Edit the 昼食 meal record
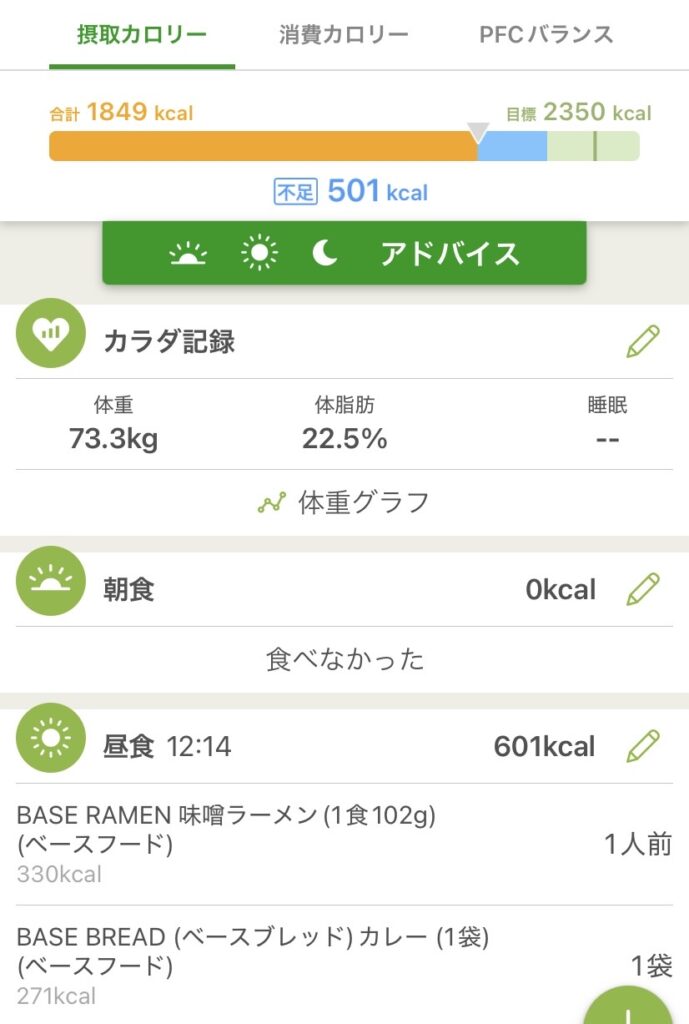Screen dimensions: 689x1024 tap(642, 746)
